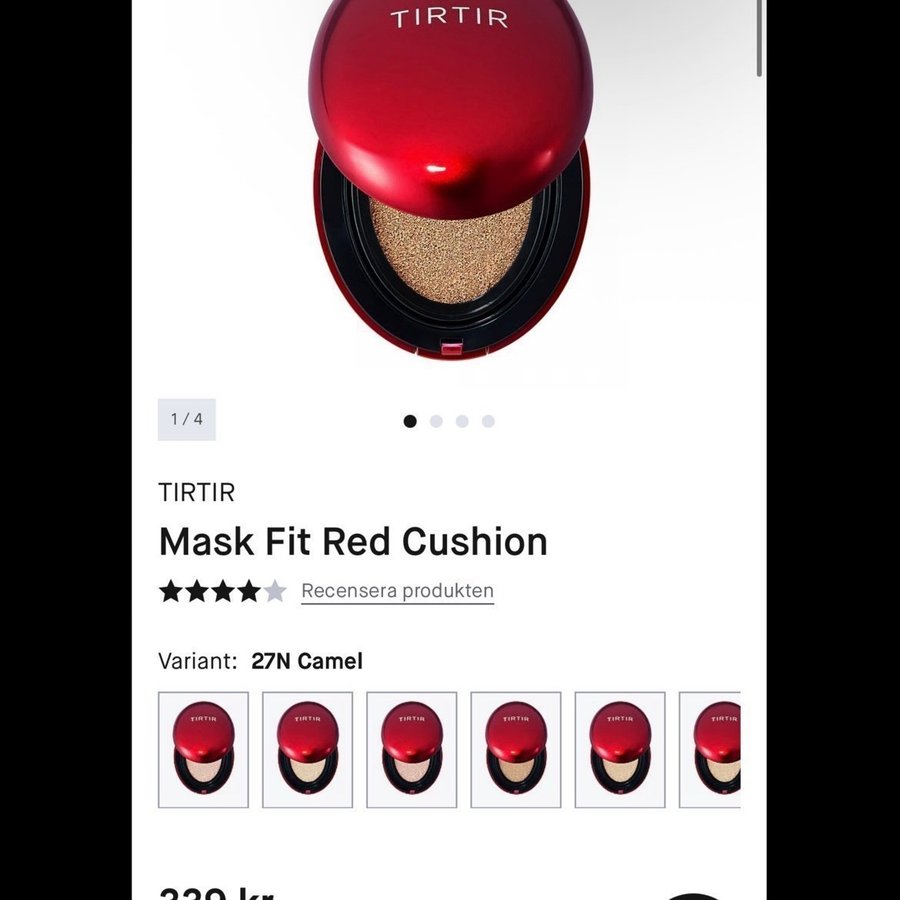The height and width of the screenshot is (900, 900).
Task: Select the partially cut-off last shade swatch
Action: tap(712, 750)
